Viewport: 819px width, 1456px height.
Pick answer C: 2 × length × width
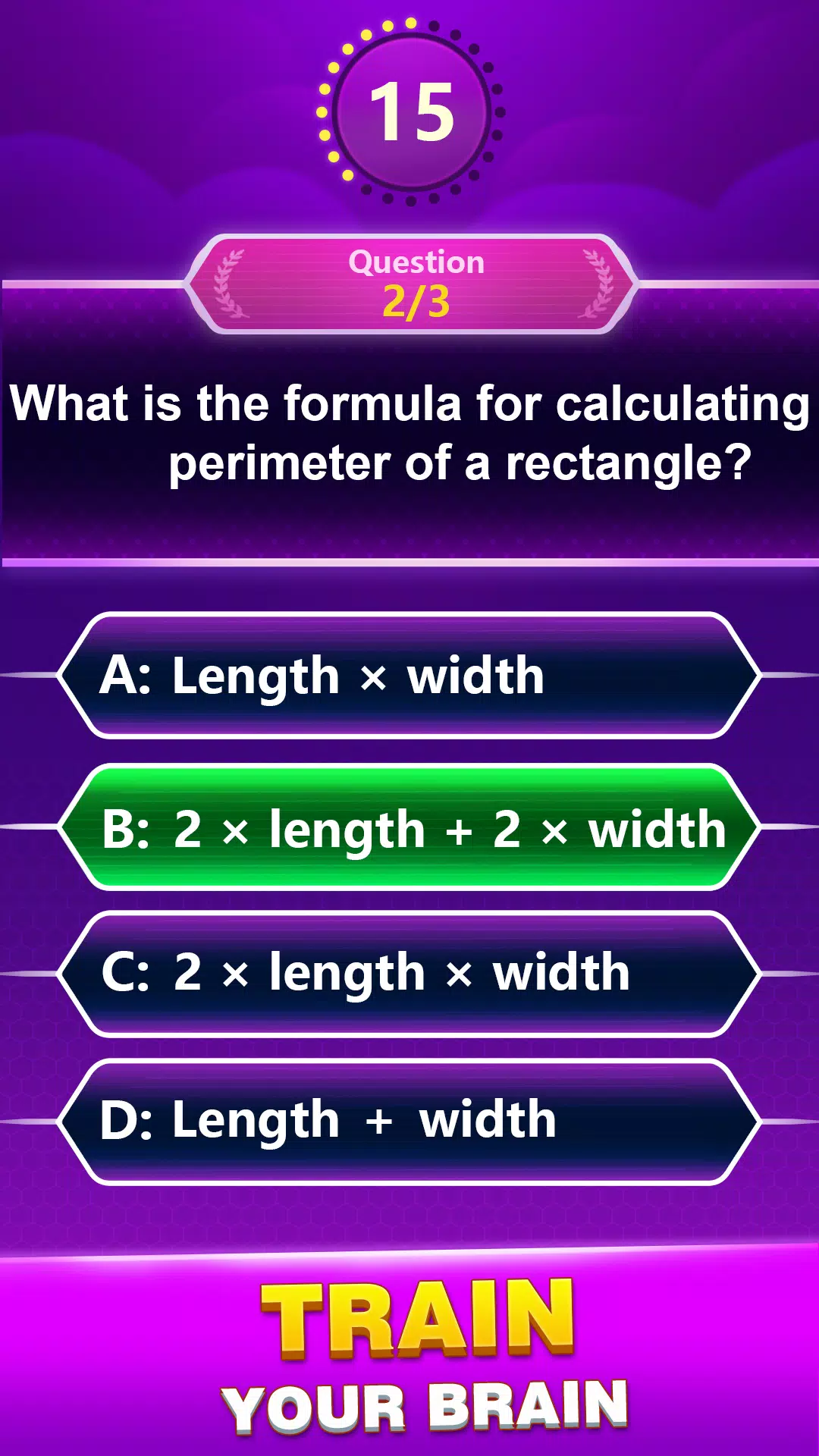pos(409,973)
